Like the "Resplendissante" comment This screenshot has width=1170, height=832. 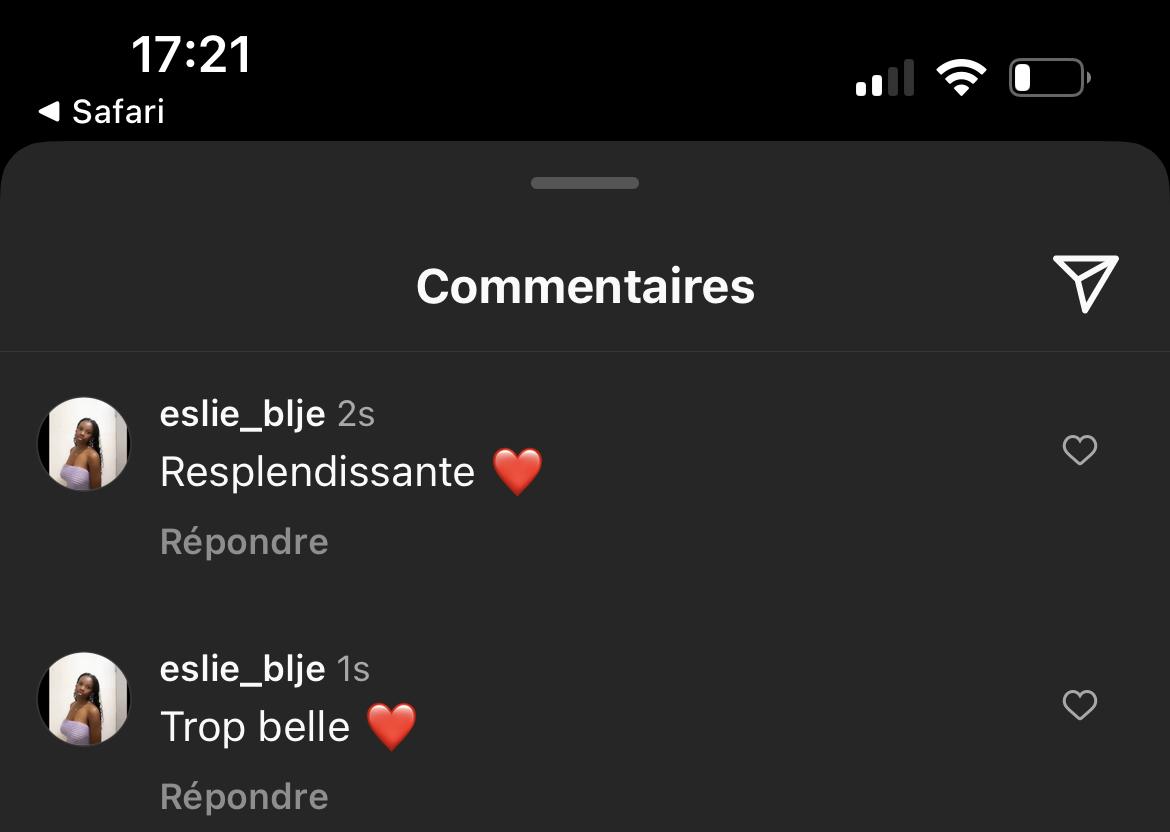1079,451
